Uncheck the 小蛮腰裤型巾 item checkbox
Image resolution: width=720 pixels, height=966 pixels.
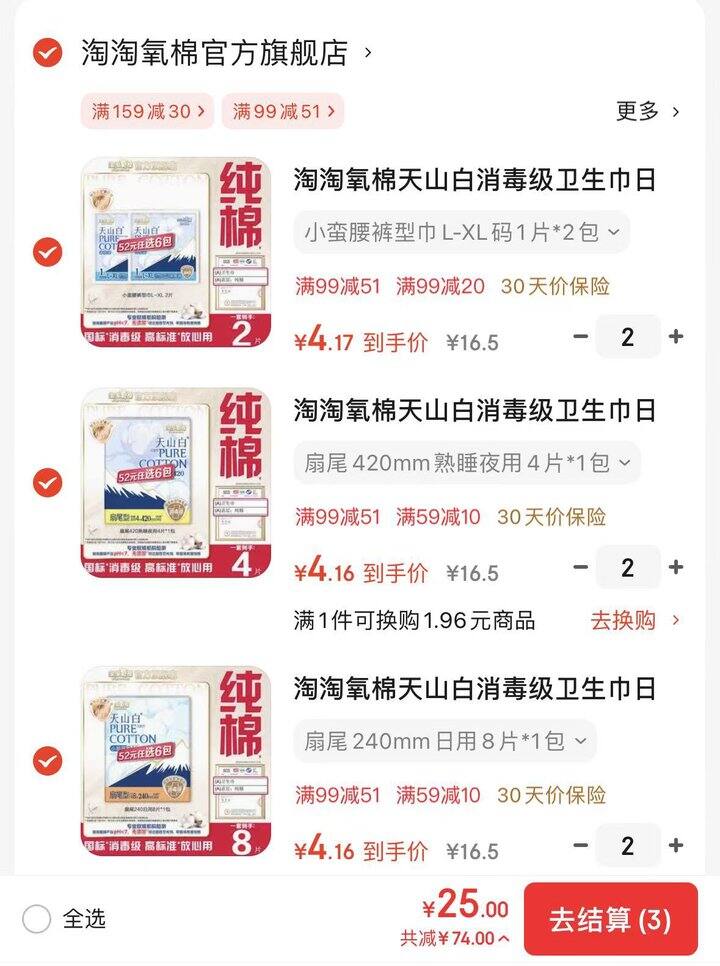click(x=46, y=252)
